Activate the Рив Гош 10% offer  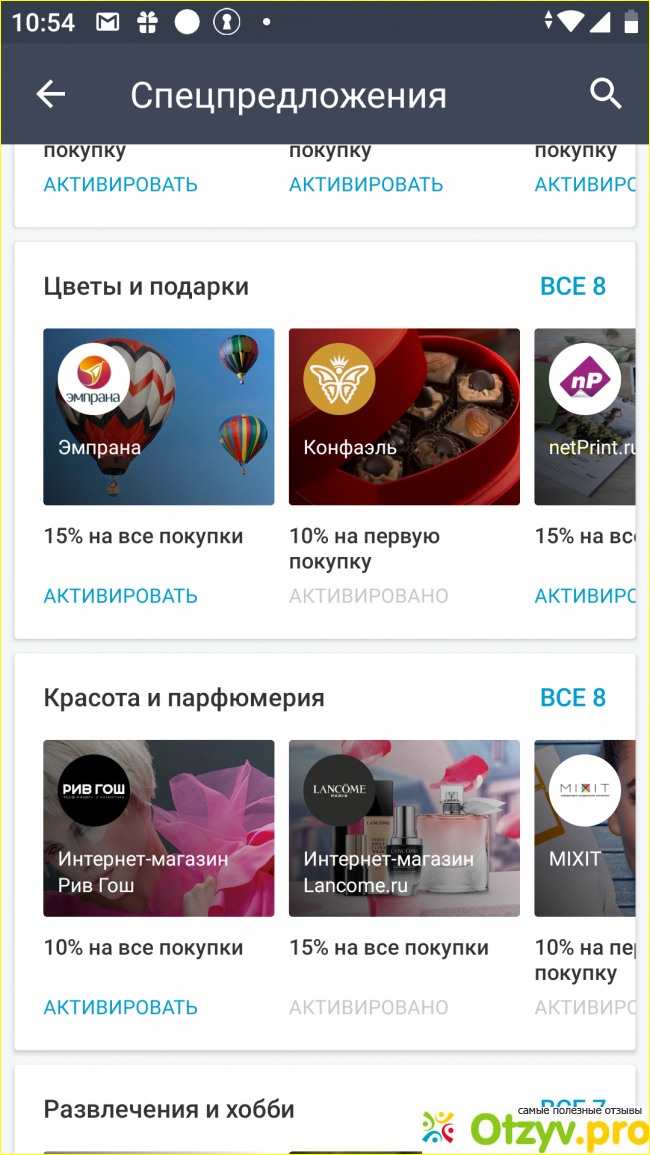tap(120, 1007)
